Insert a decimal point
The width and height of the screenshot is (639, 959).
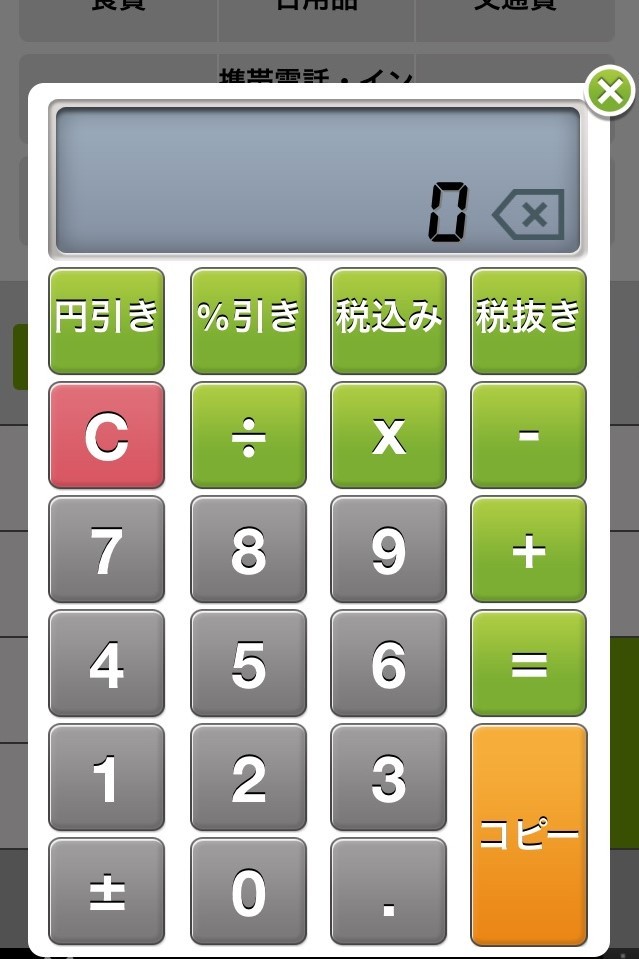pyautogui.click(x=388, y=891)
